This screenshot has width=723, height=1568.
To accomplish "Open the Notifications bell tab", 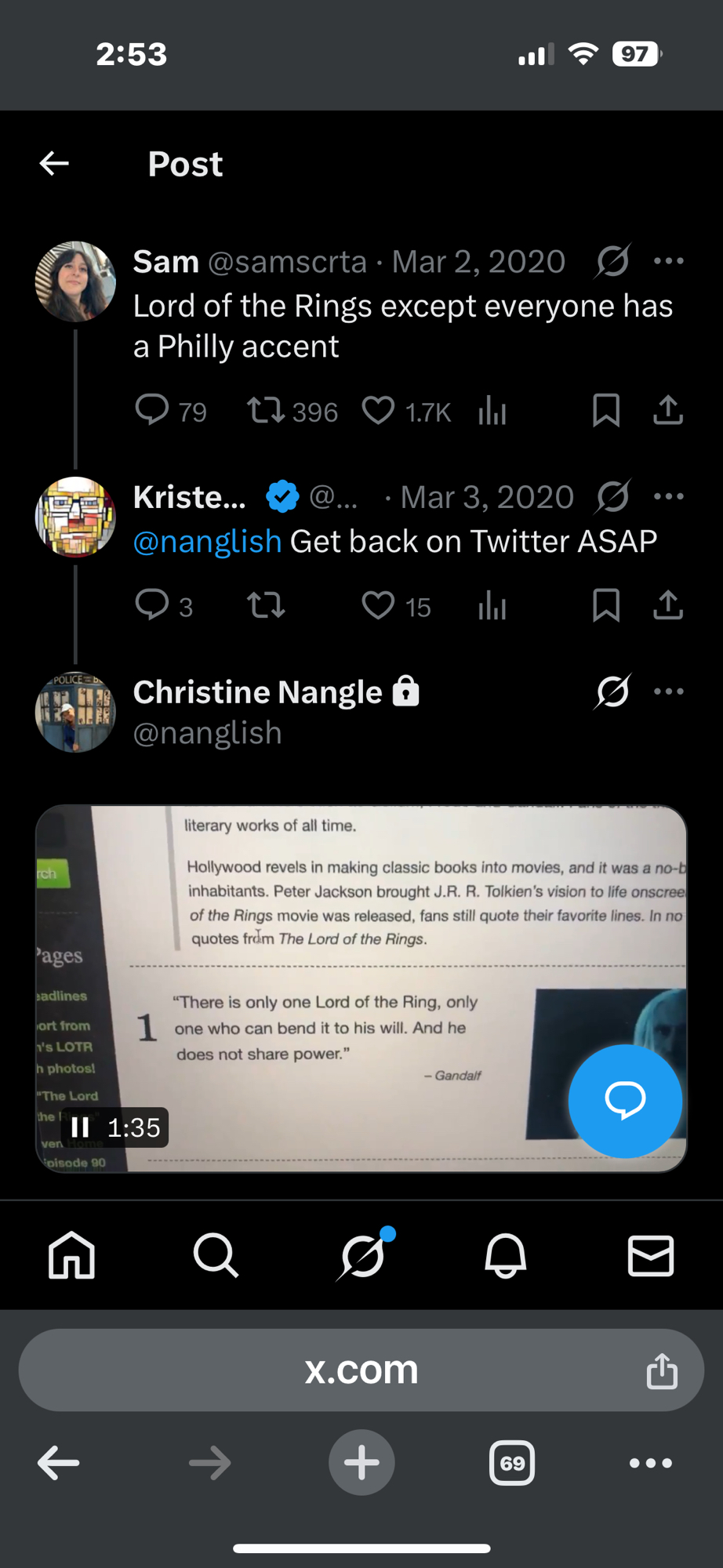I will point(505,1255).
